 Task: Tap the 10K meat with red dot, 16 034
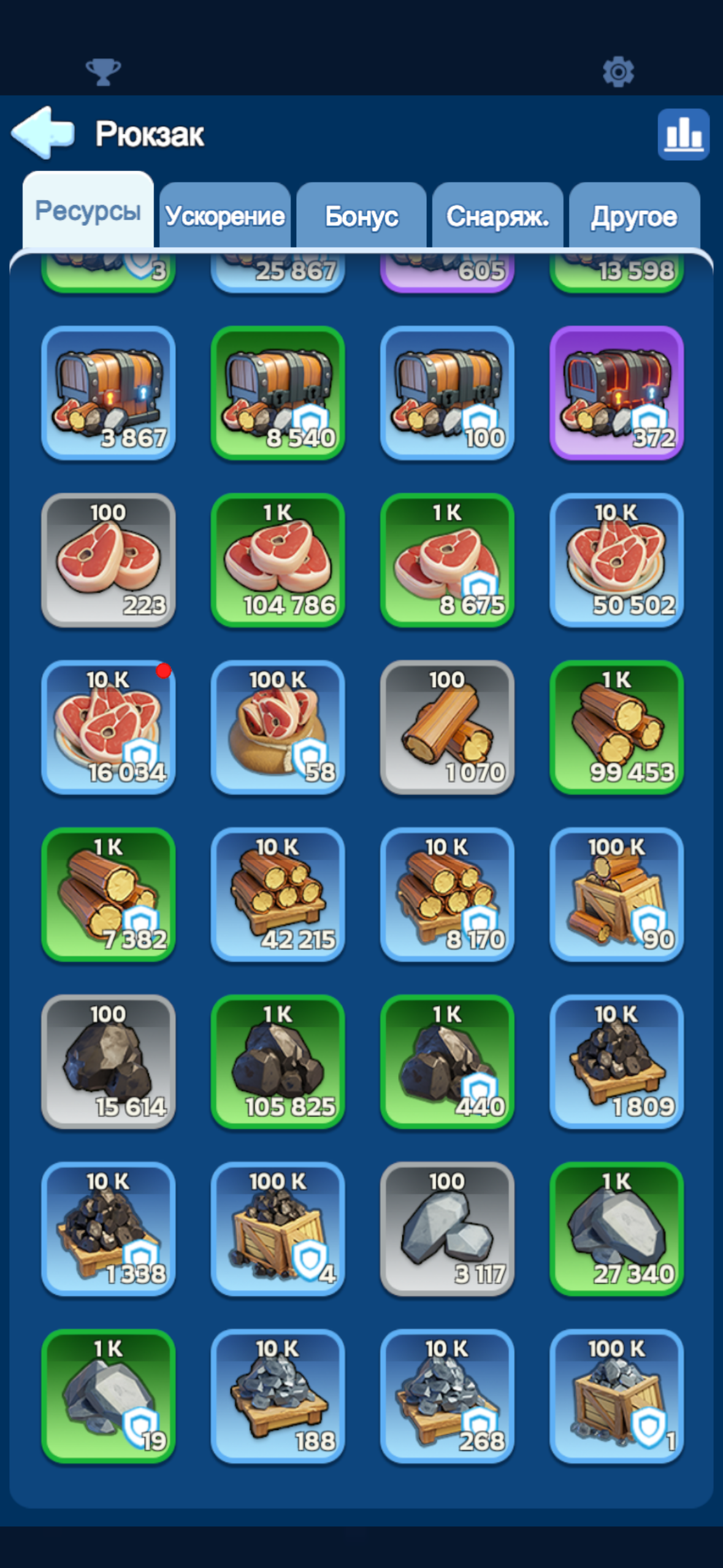[x=109, y=728]
